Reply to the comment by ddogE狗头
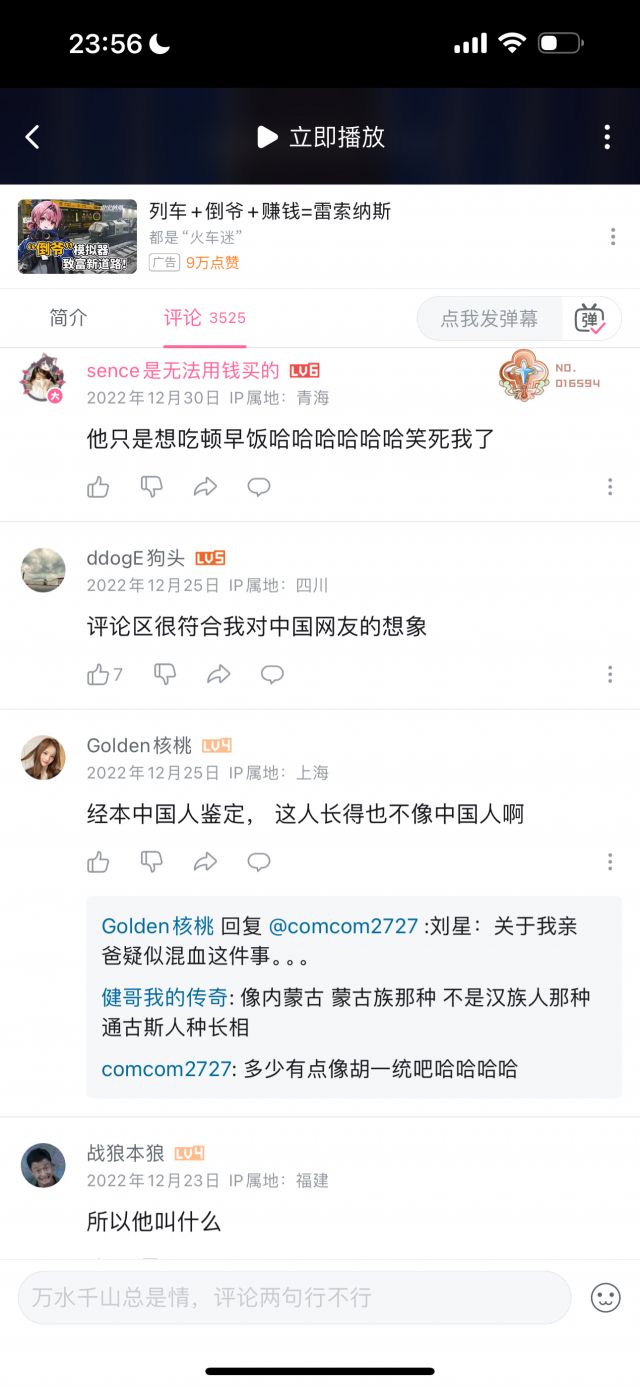The image size is (640, 1387). pos(272,675)
